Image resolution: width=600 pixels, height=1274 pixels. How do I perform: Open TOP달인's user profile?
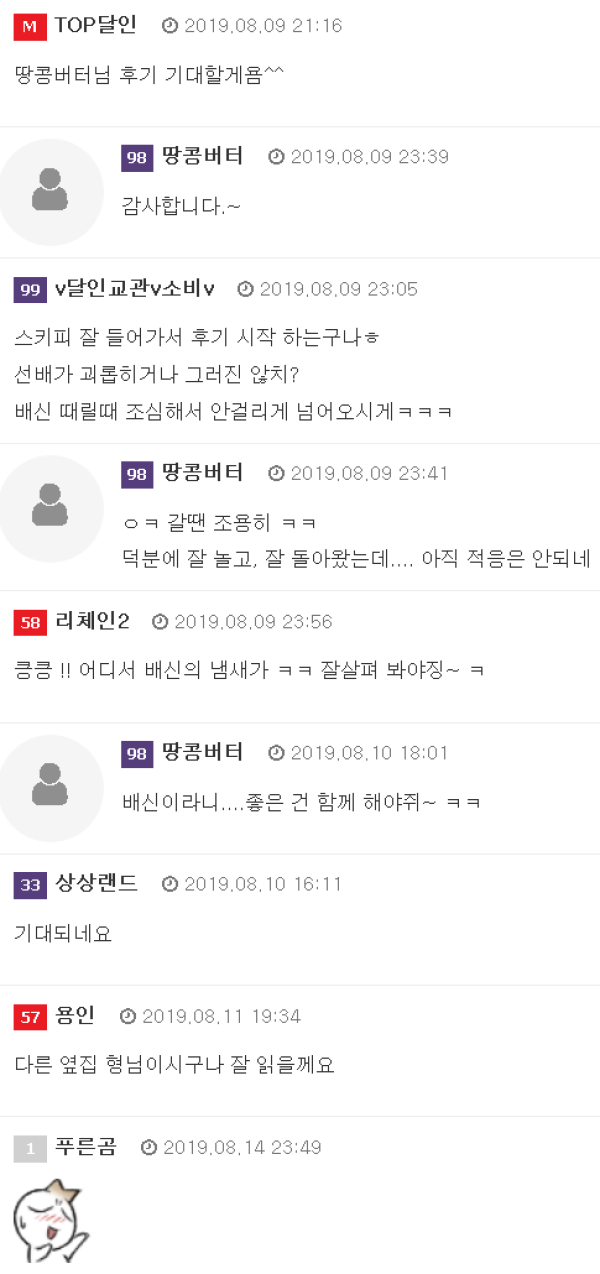(x=95, y=25)
